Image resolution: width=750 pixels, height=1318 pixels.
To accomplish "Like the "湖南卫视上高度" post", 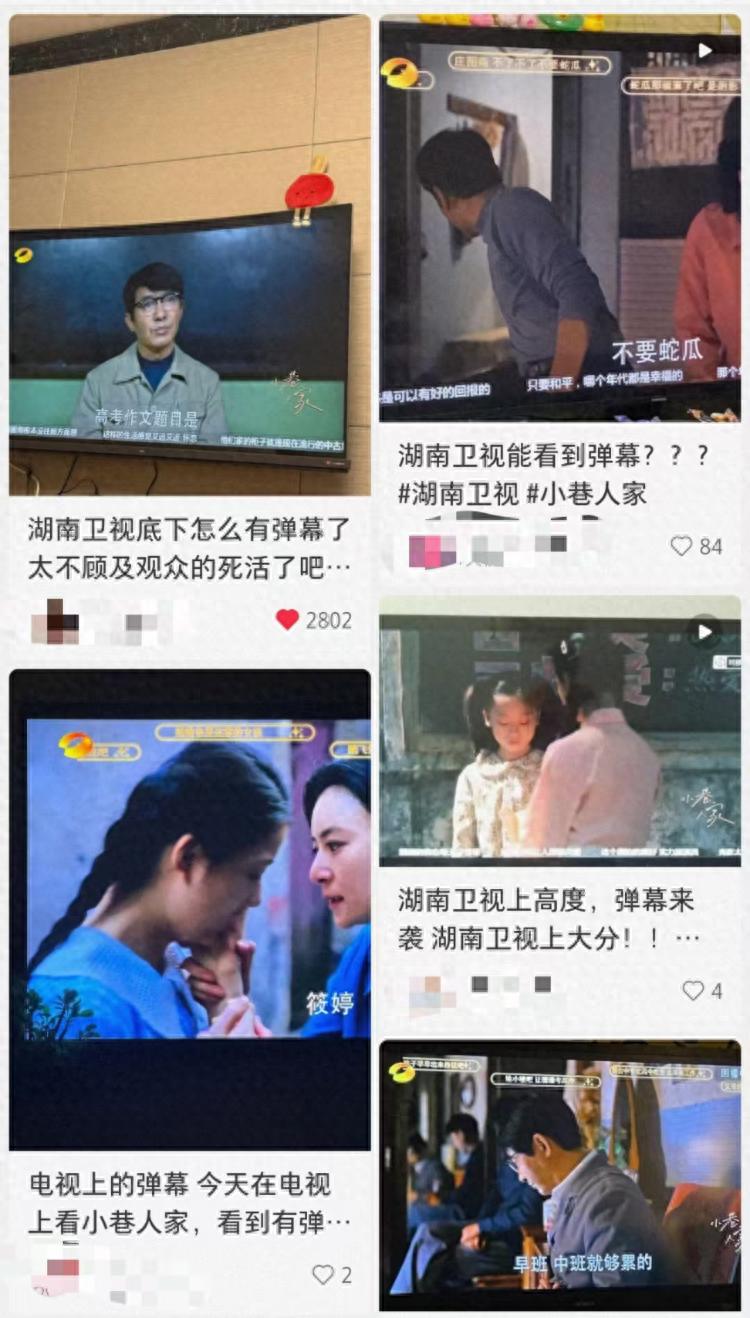I will click(x=693, y=990).
